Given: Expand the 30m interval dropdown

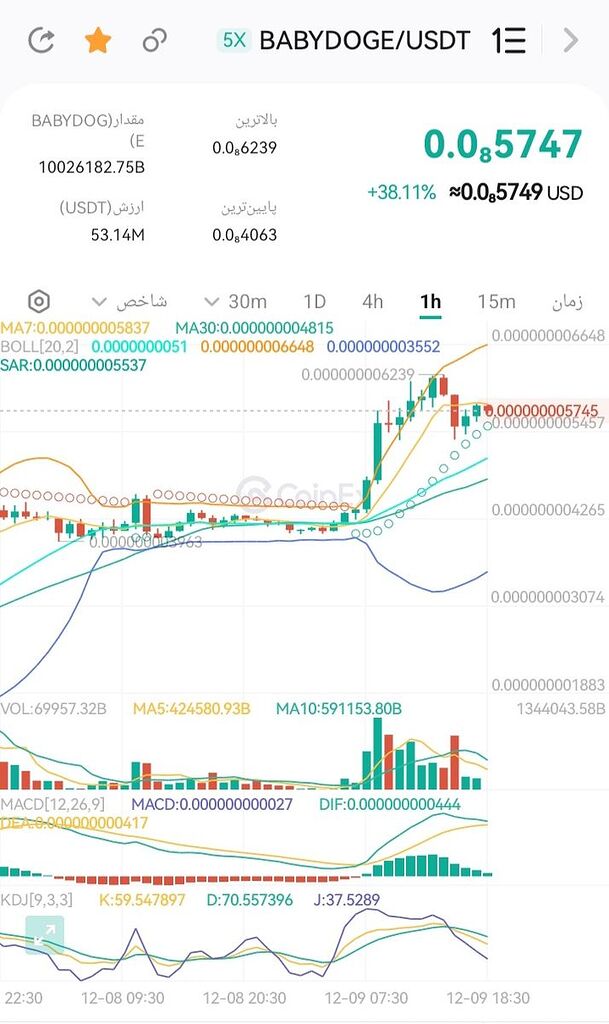Looking at the screenshot, I should [x=236, y=302].
